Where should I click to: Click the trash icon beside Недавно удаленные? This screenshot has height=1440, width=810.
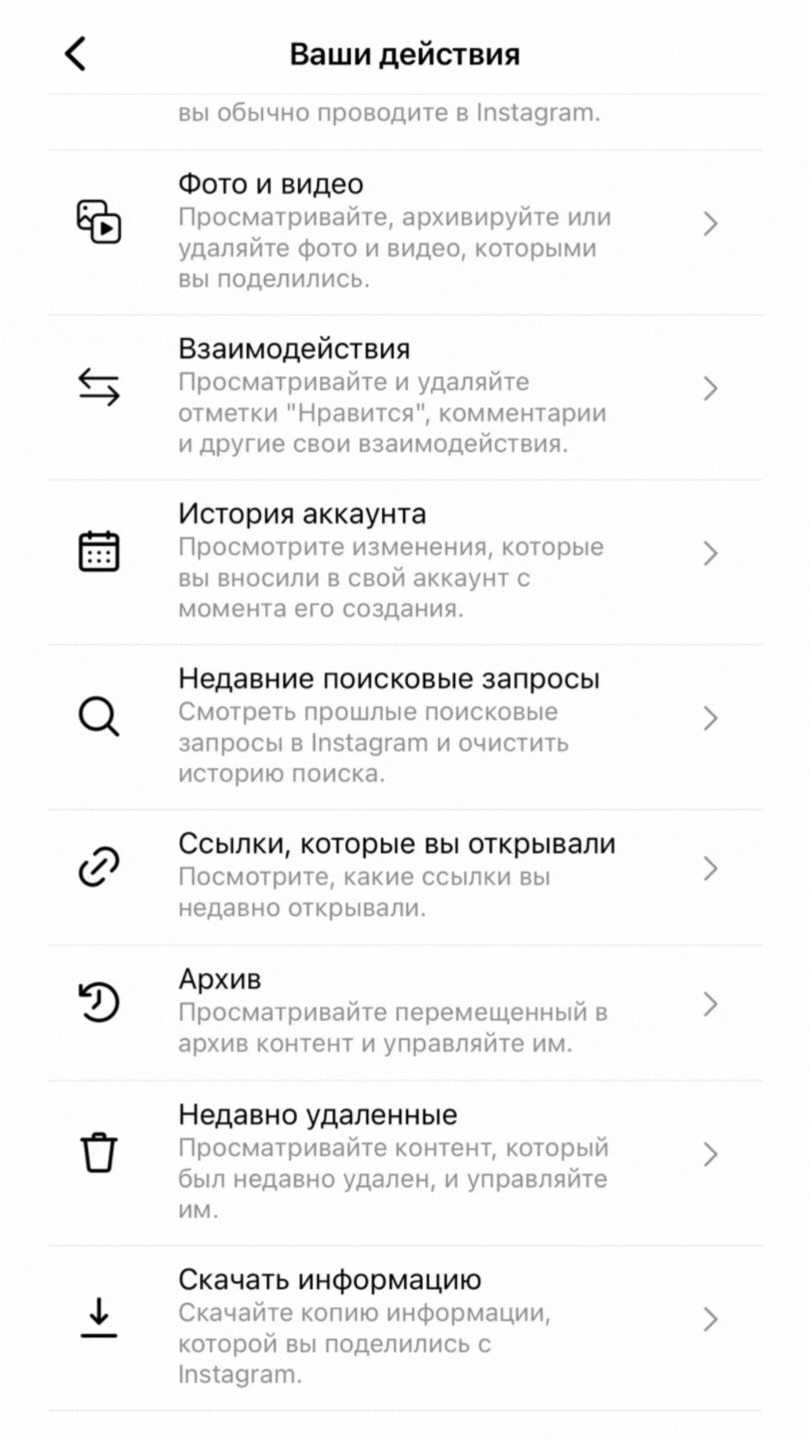click(x=96, y=1153)
